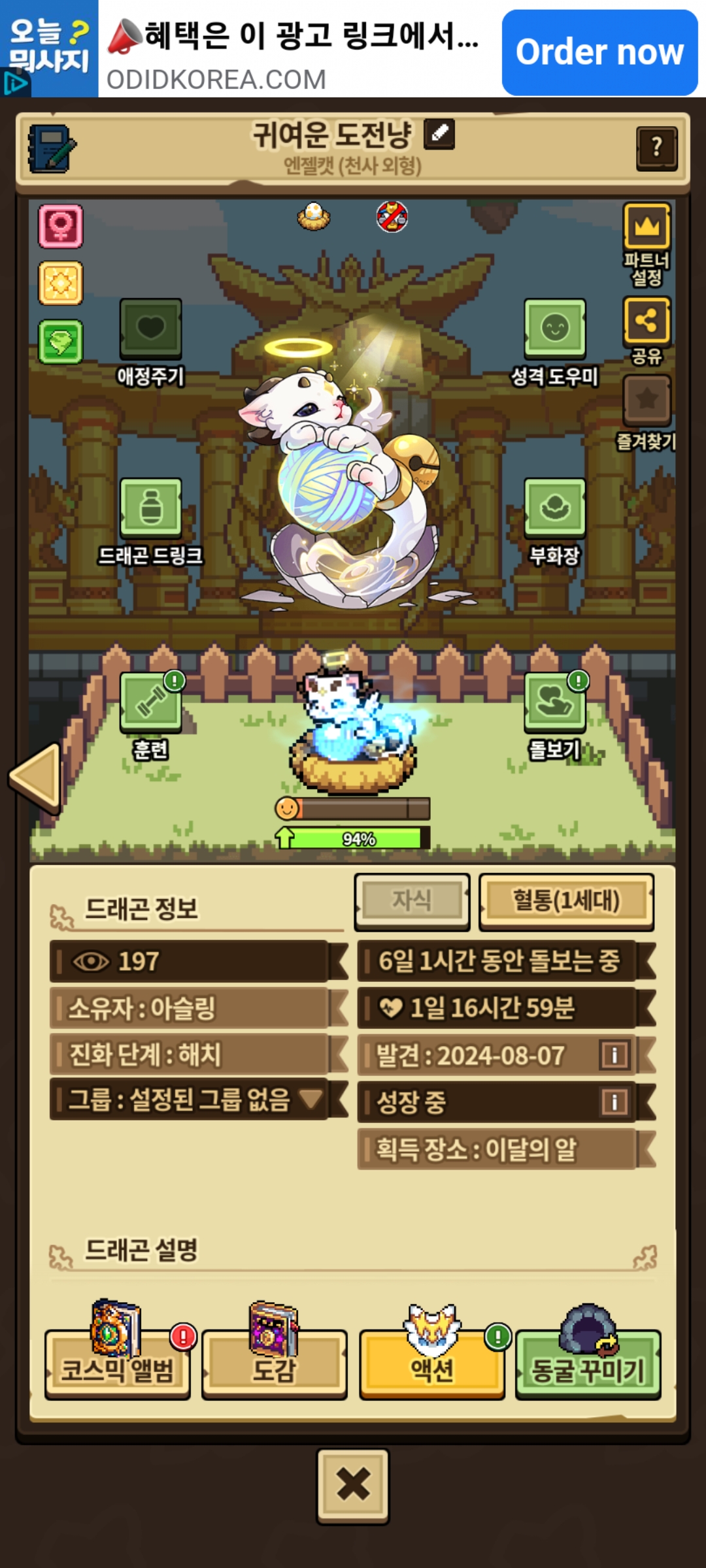The image size is (706, 1568).
Task: Share this dragon via 공유
Action: point(647,321)
